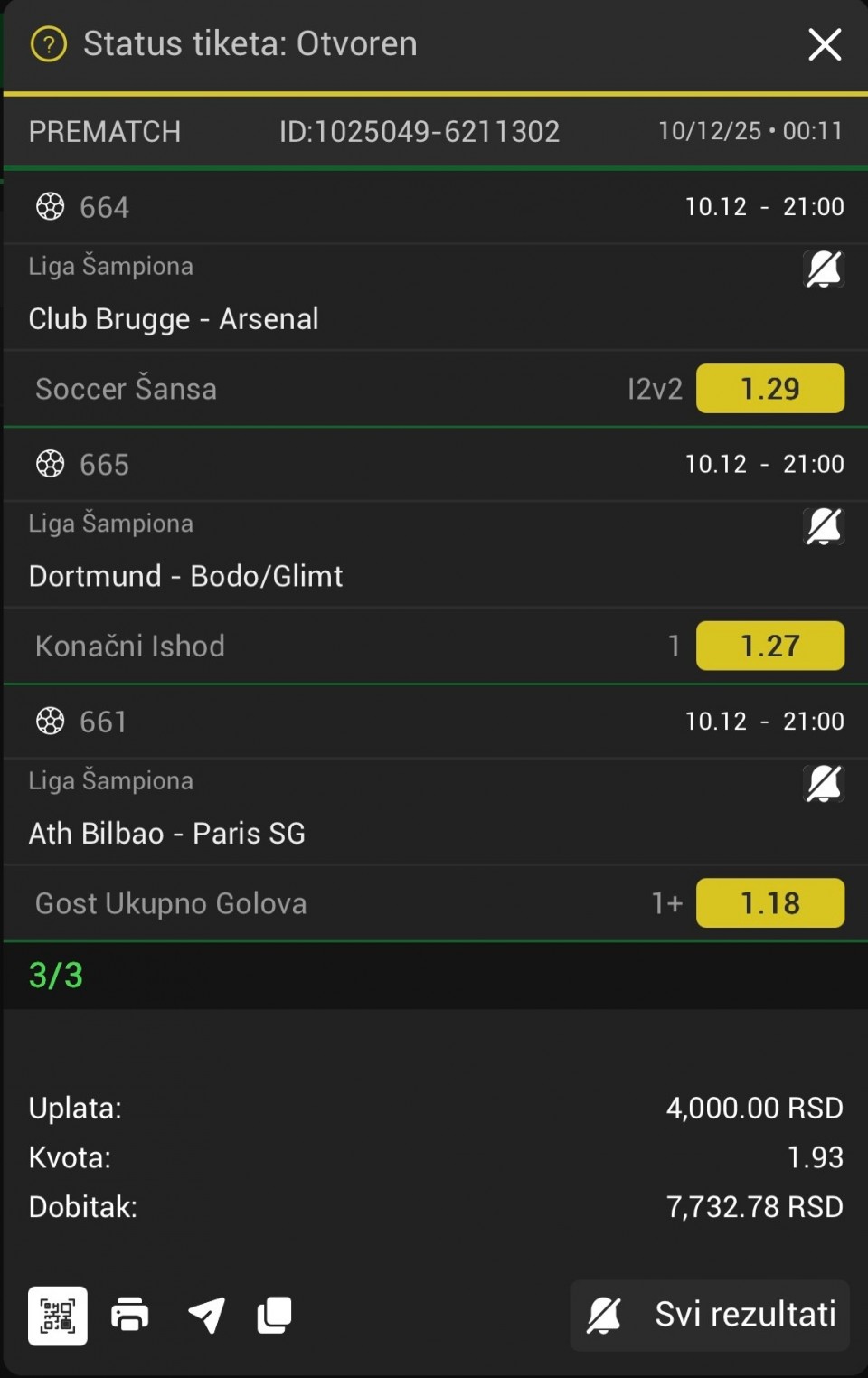Screen dimensions: 868x1378
Task: Share the ticket via send icon
Action: [206, 1315]
